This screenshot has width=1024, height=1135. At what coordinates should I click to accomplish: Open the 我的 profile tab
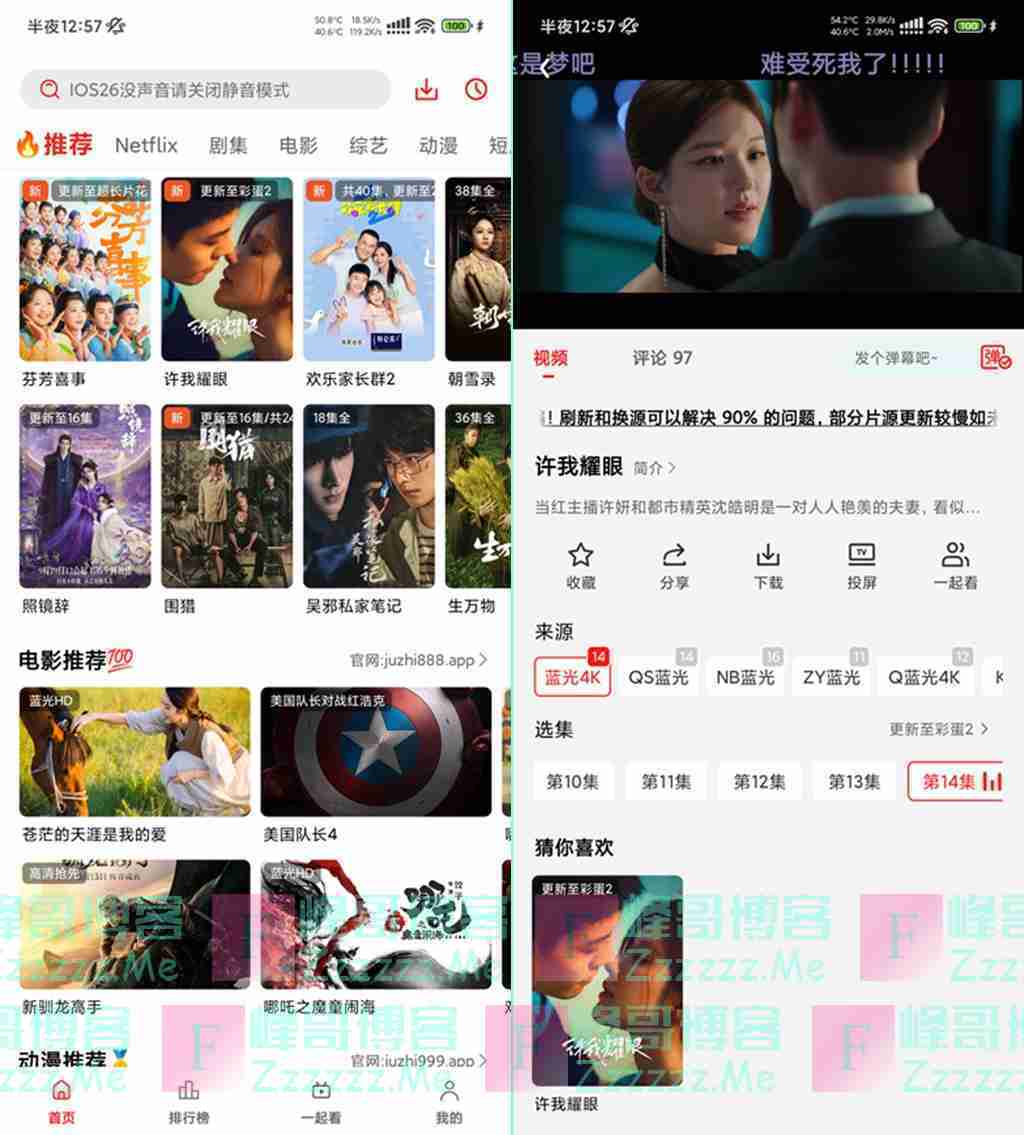tap(449, 1102)
